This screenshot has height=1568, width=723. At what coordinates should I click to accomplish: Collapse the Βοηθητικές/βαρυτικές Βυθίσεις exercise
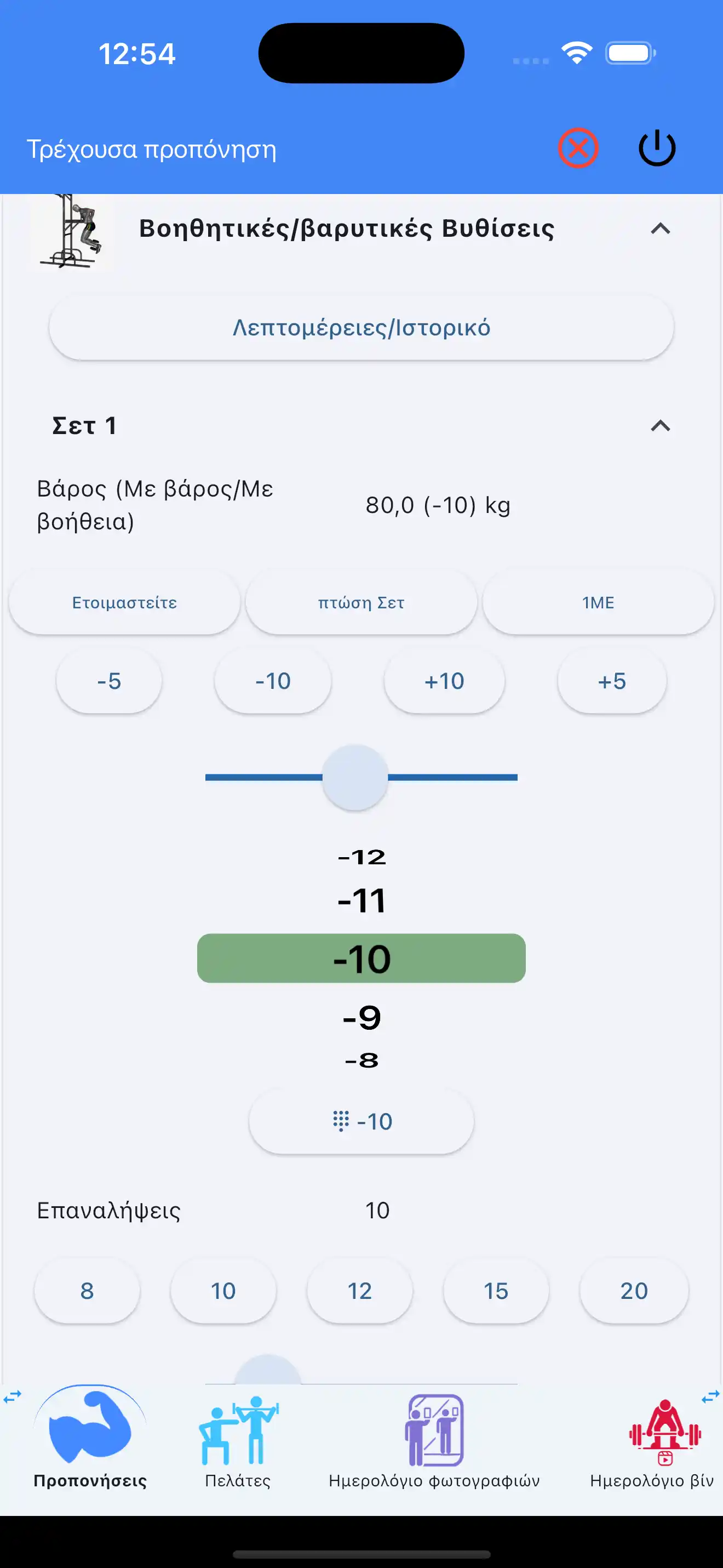[x=661, y=229]
